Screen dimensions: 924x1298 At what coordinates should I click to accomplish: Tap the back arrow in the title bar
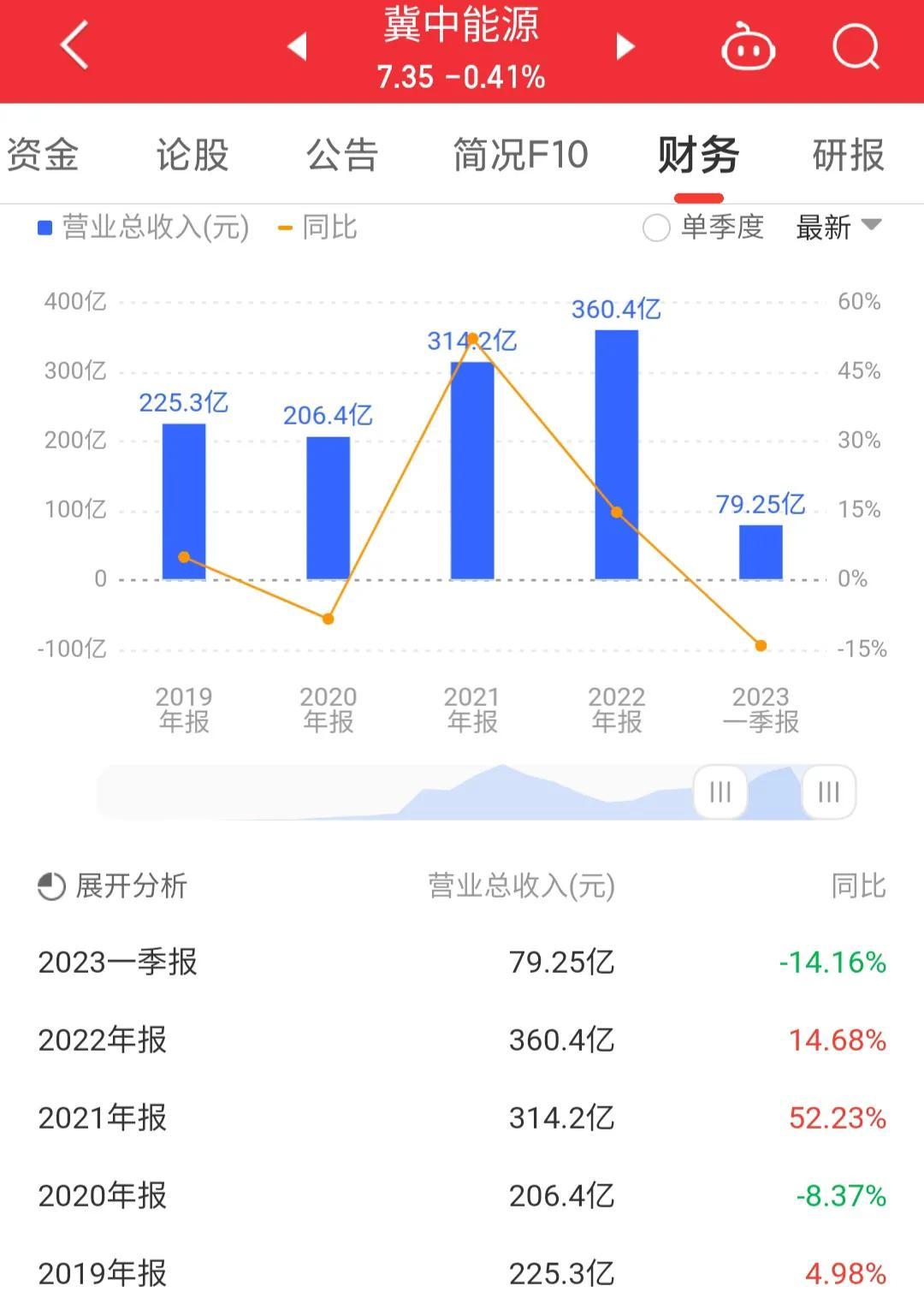[x=73, y=47]
